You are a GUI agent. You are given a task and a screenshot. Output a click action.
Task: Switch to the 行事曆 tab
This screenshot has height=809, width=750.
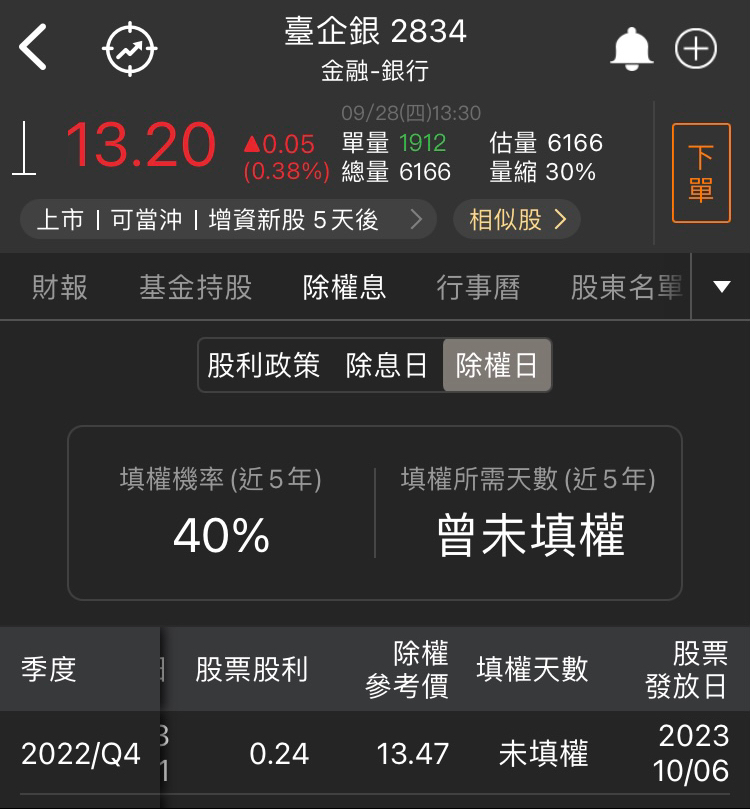478,288
